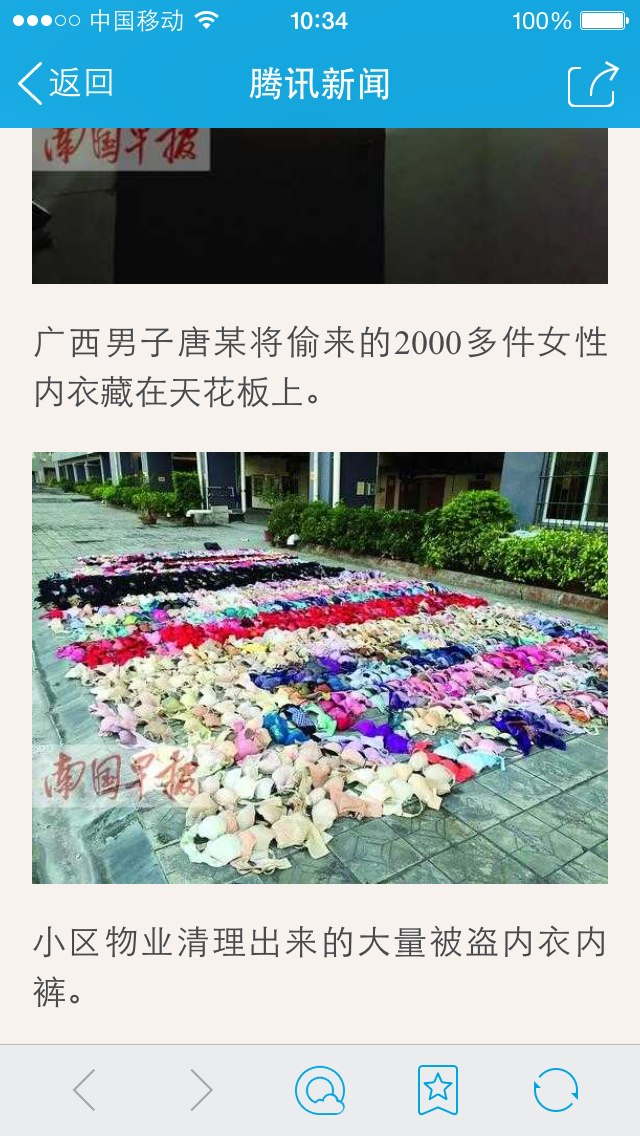Navigate to the previous page in bottom toolbar
Screen dimensions: 640x1136
84,1090
